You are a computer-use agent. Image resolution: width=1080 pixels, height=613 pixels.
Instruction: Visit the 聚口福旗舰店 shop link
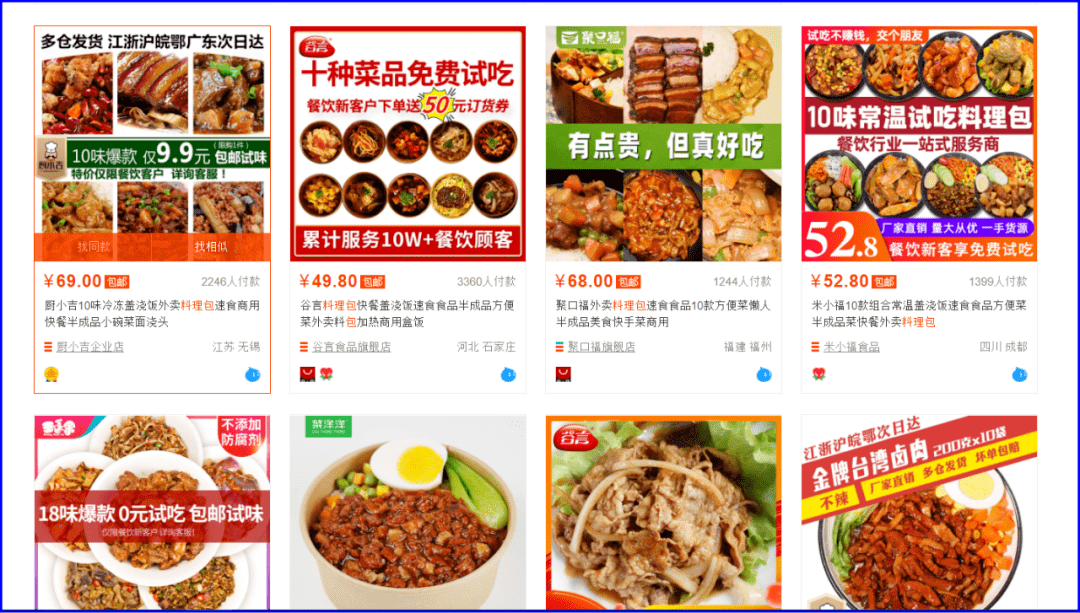coord(601,347)
